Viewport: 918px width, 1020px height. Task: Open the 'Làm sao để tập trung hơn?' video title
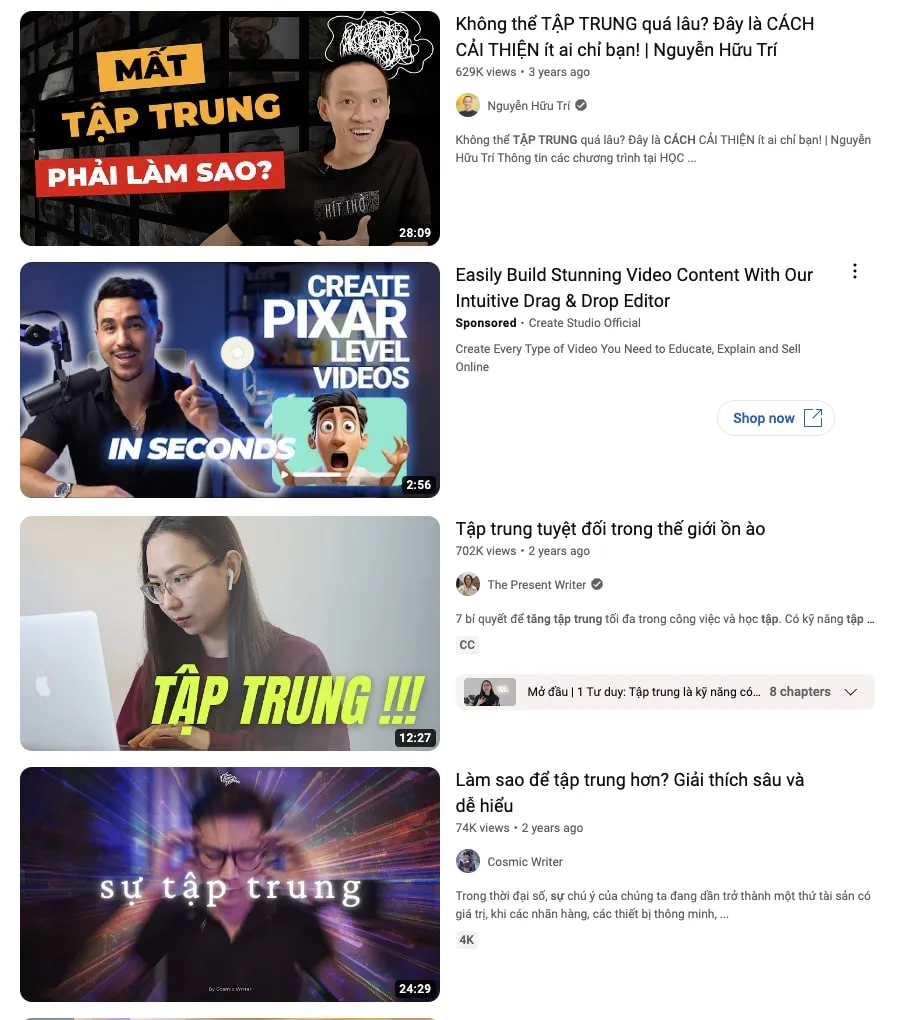pos(629,792)
